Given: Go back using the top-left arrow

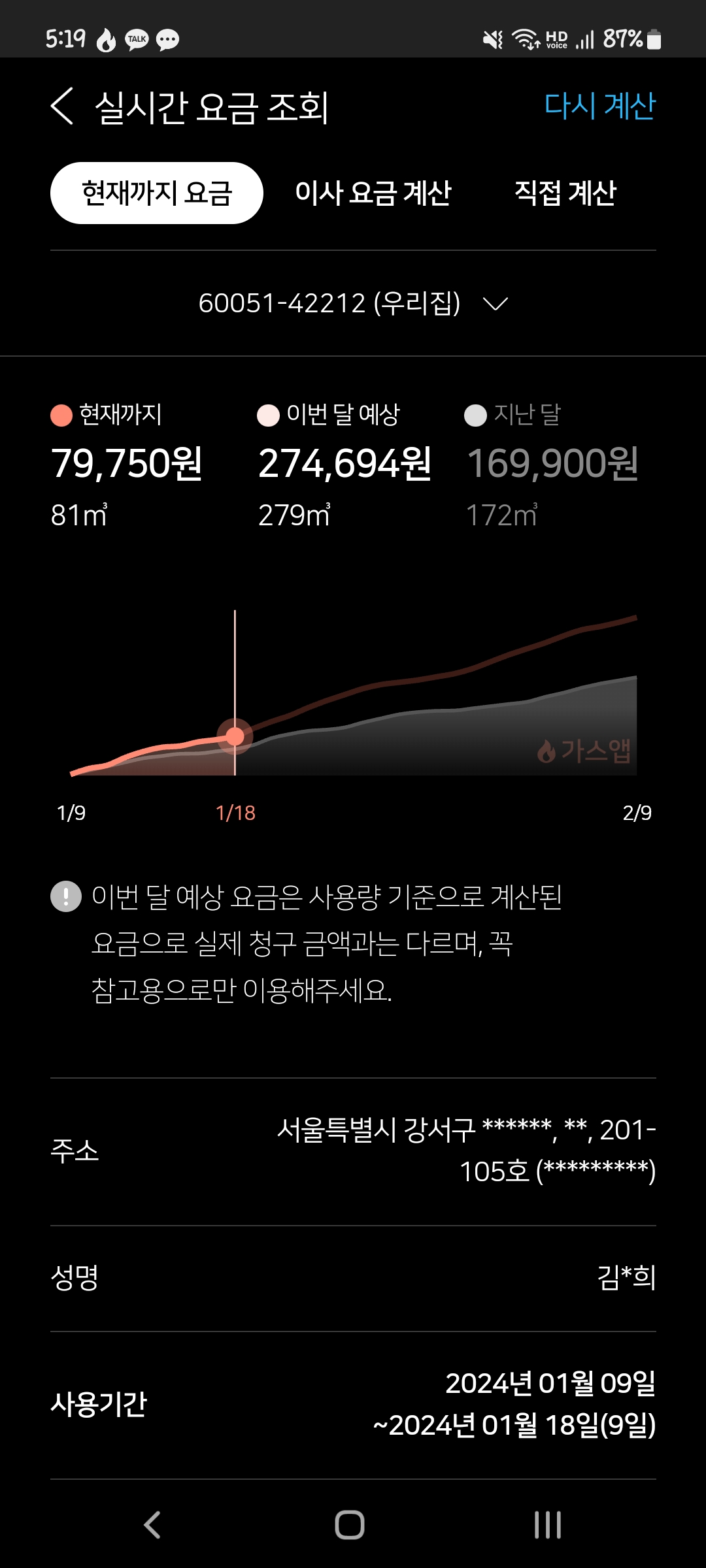Looking at the screenshot, I should [x=62, y=106].
